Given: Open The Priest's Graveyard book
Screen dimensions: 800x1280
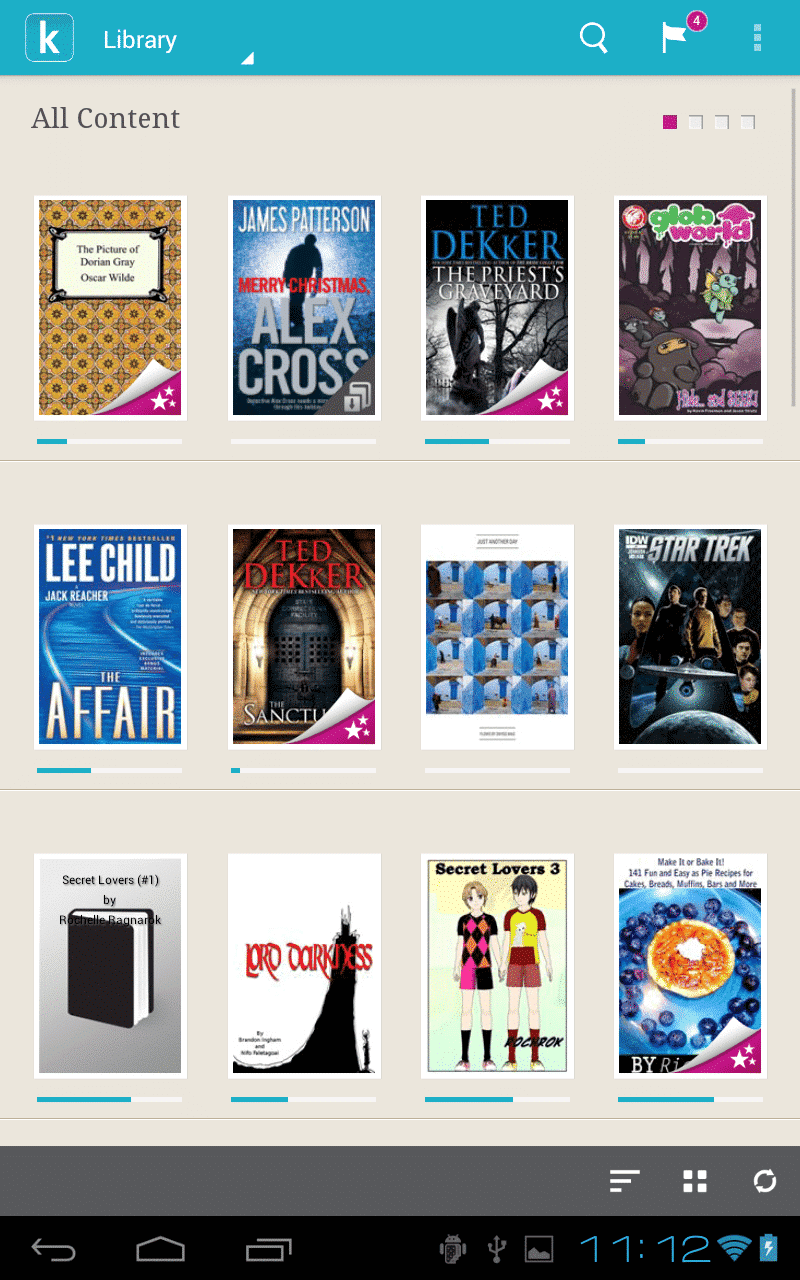Looking at the screenshot, I should click(497, 307).
